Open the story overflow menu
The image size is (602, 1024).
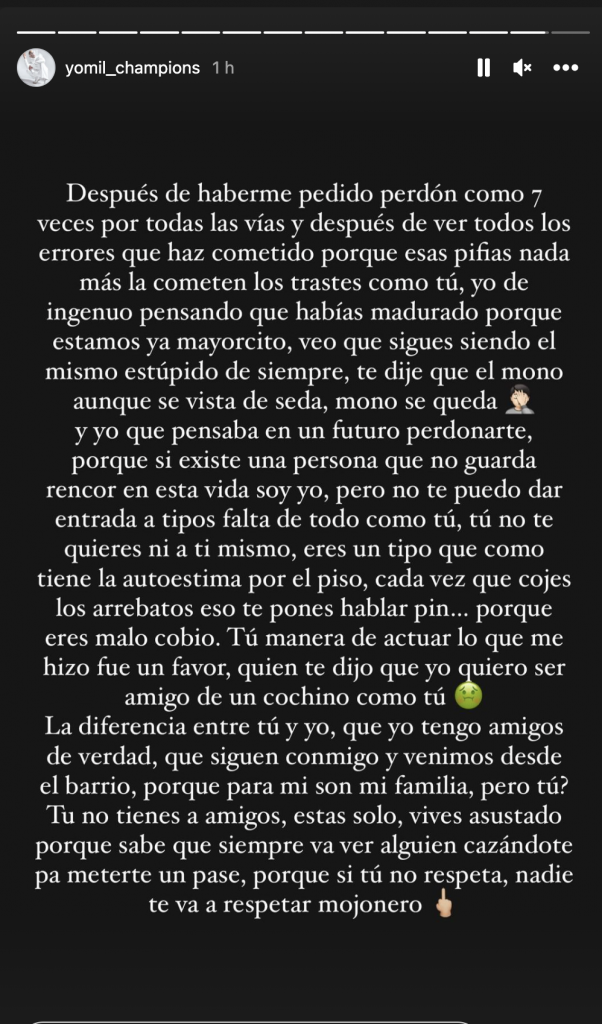(x=565, y=68)
